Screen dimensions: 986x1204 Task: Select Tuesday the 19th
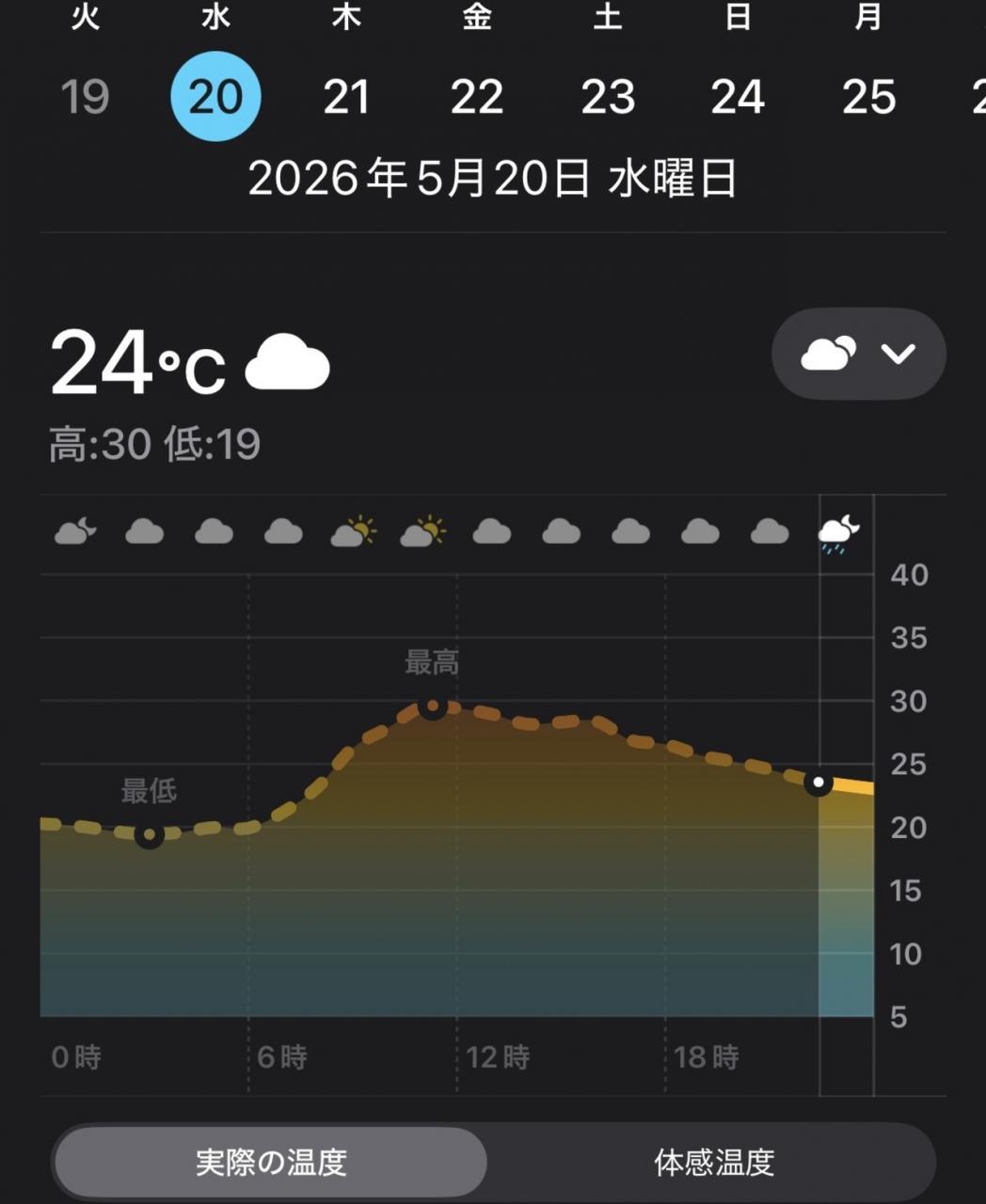coord(85,96)
